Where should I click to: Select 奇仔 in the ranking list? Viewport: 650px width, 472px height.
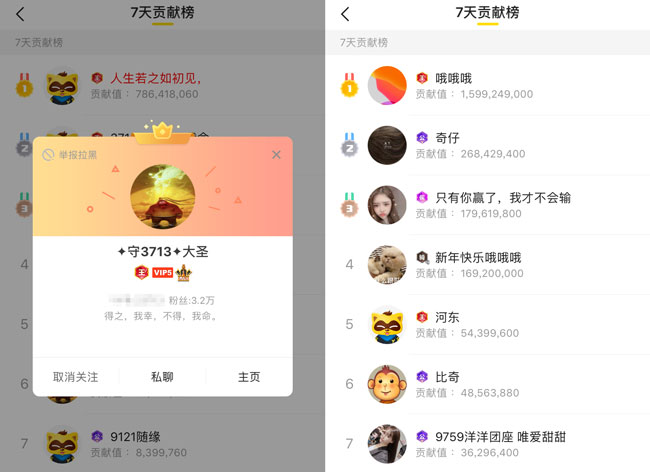point(487,146)
